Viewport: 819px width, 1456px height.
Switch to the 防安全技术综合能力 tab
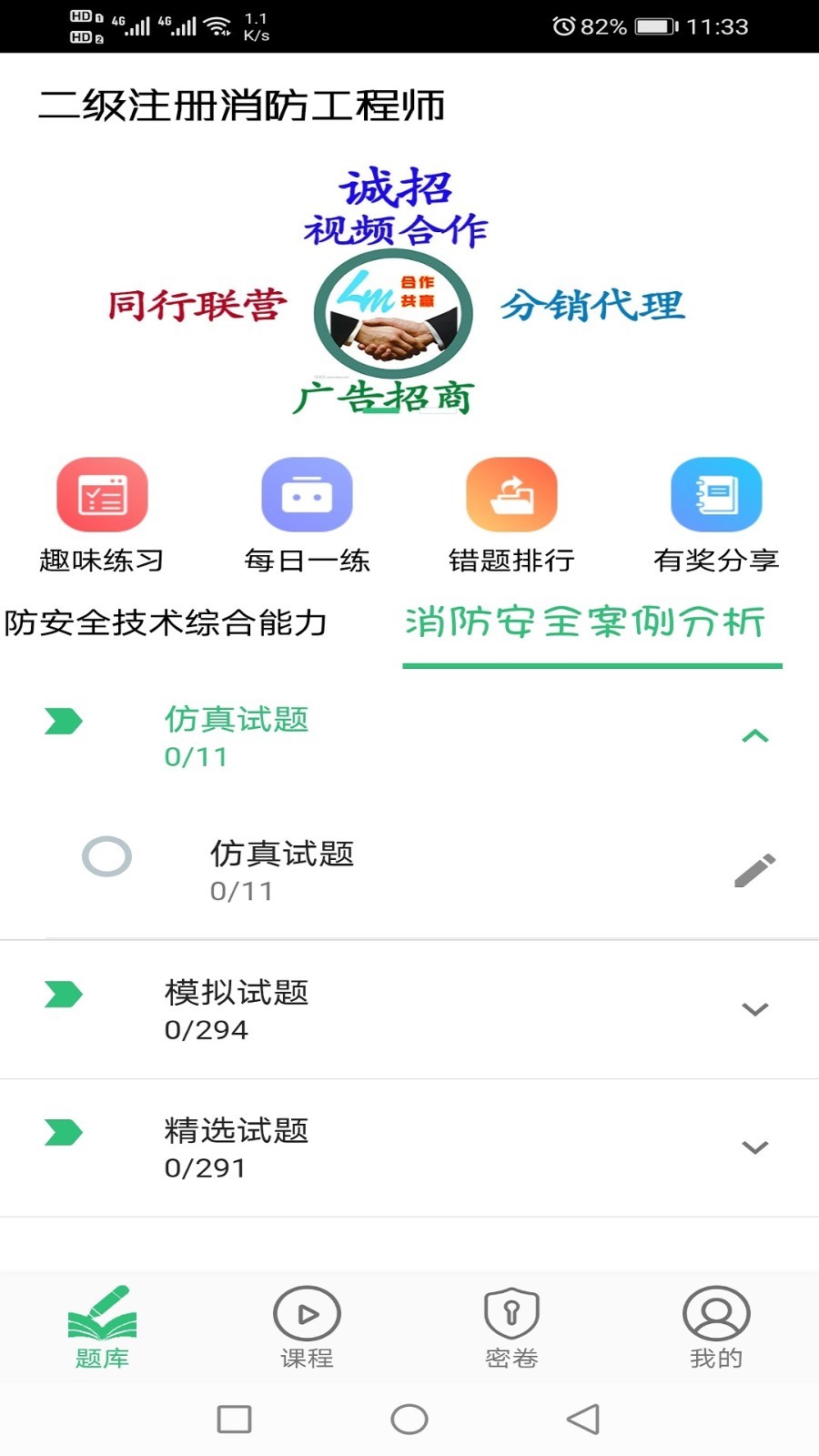click(168, 624)
